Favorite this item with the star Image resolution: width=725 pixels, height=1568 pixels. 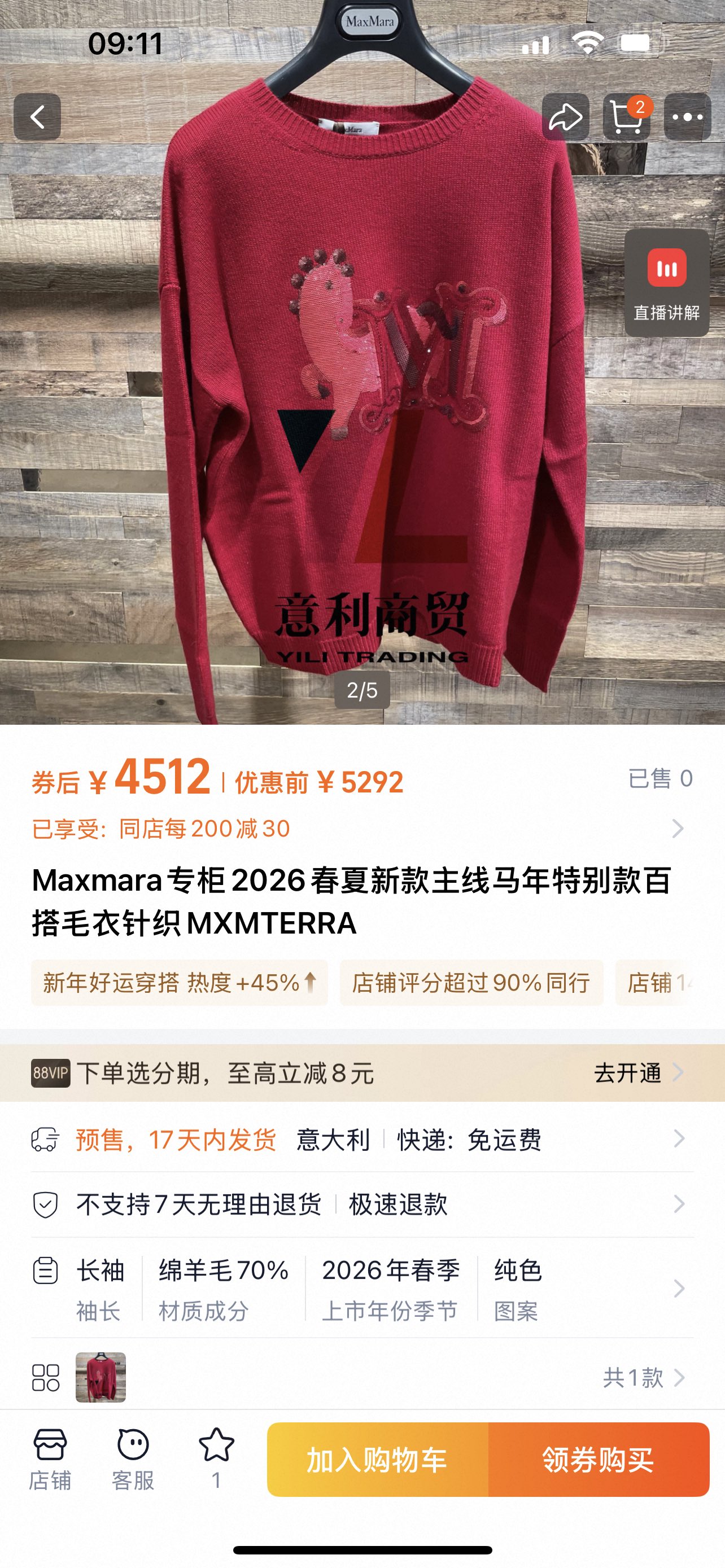pyautogui.click(x=216, y=1459)
